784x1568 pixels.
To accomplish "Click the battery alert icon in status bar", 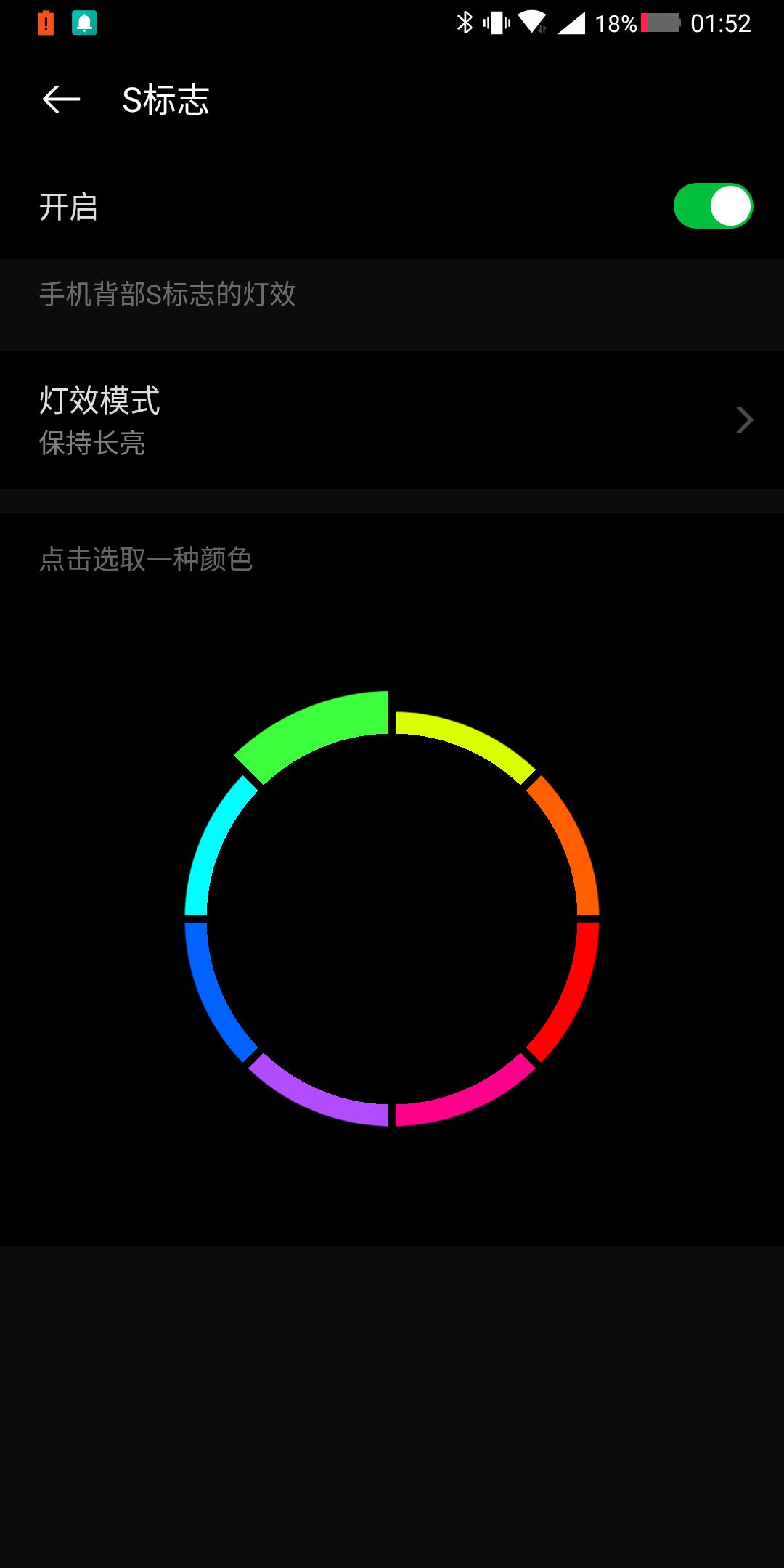I will click(x=46, y=23).
